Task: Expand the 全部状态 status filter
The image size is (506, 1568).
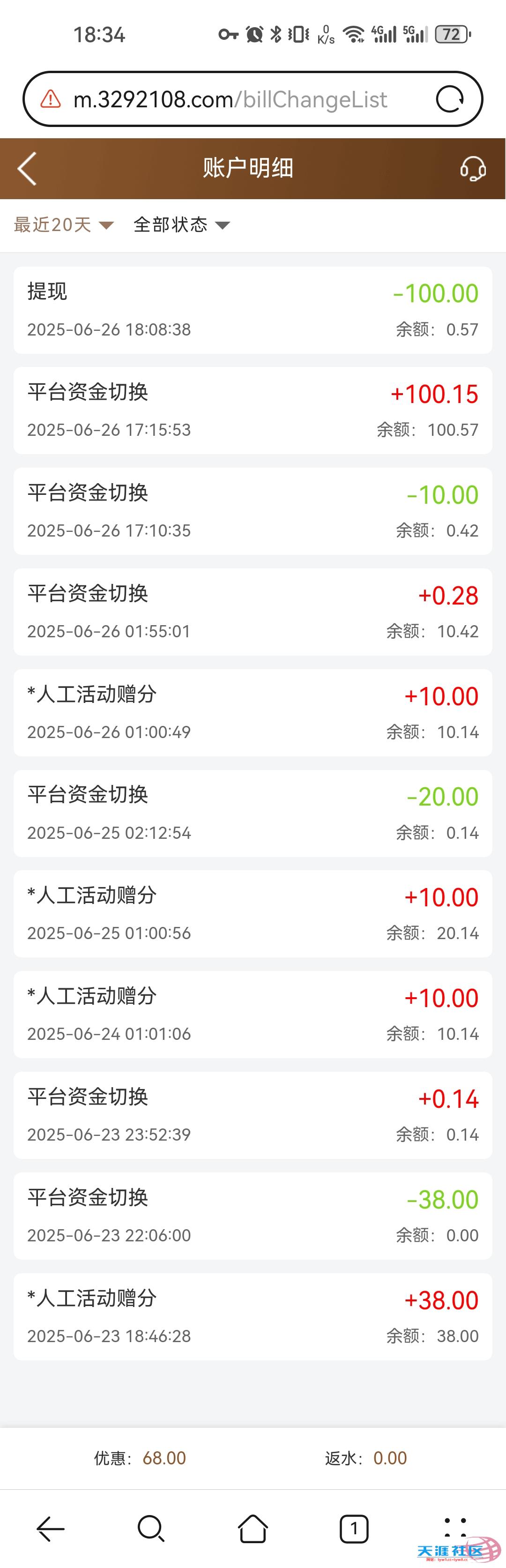Action: [181, 224]
